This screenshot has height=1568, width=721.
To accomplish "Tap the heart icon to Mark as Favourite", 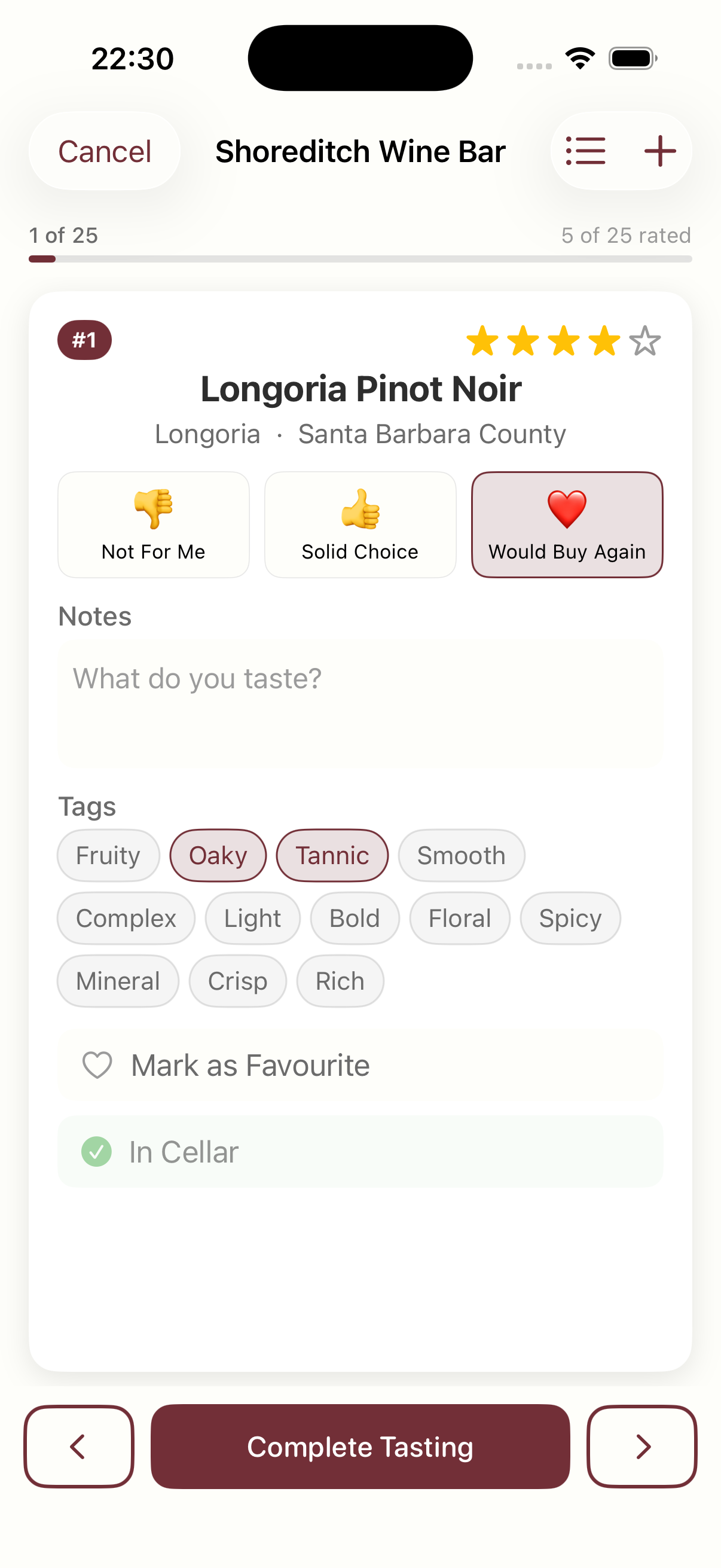I will pyautogui.click(x=98, y=1064).
